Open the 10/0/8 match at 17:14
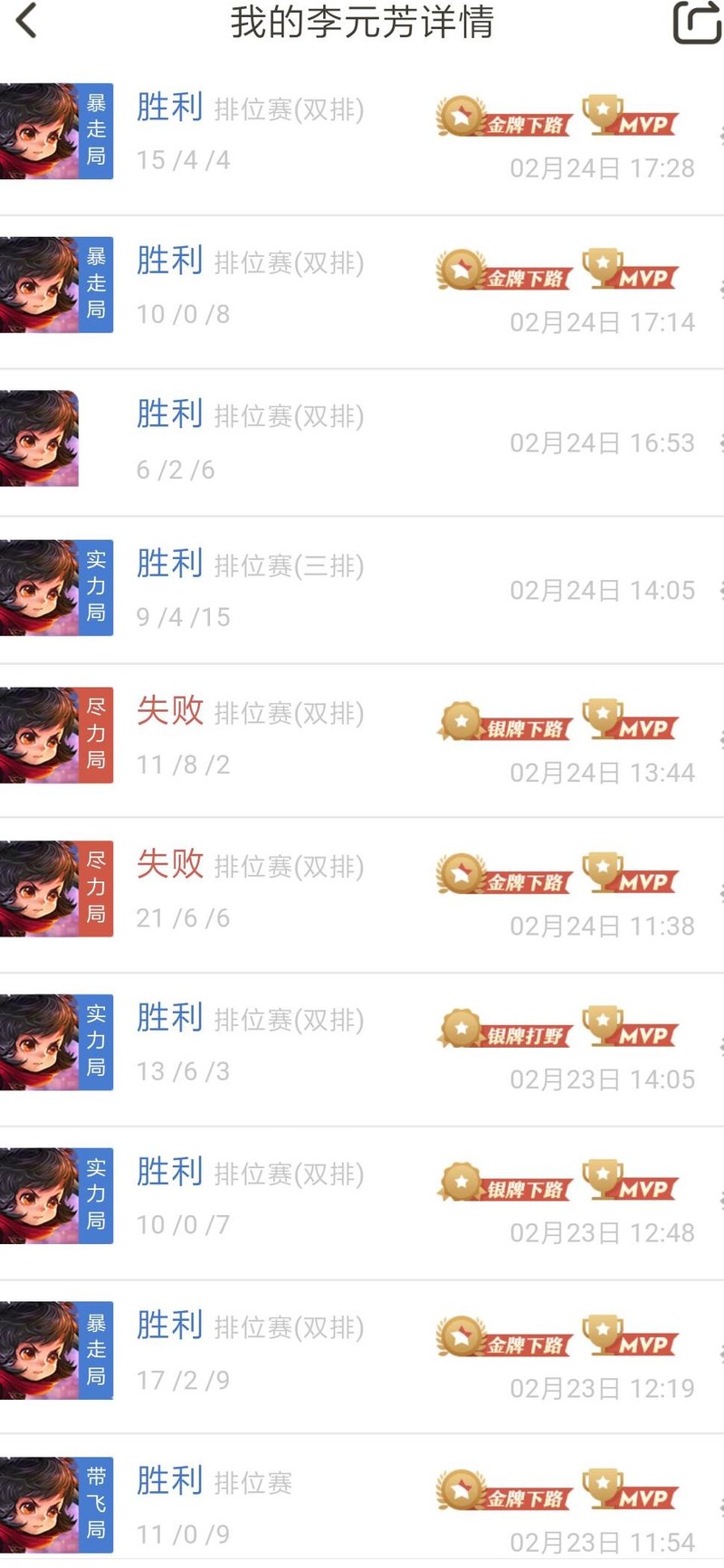Viewport: 724px width, 1568px height. point(362,287)
